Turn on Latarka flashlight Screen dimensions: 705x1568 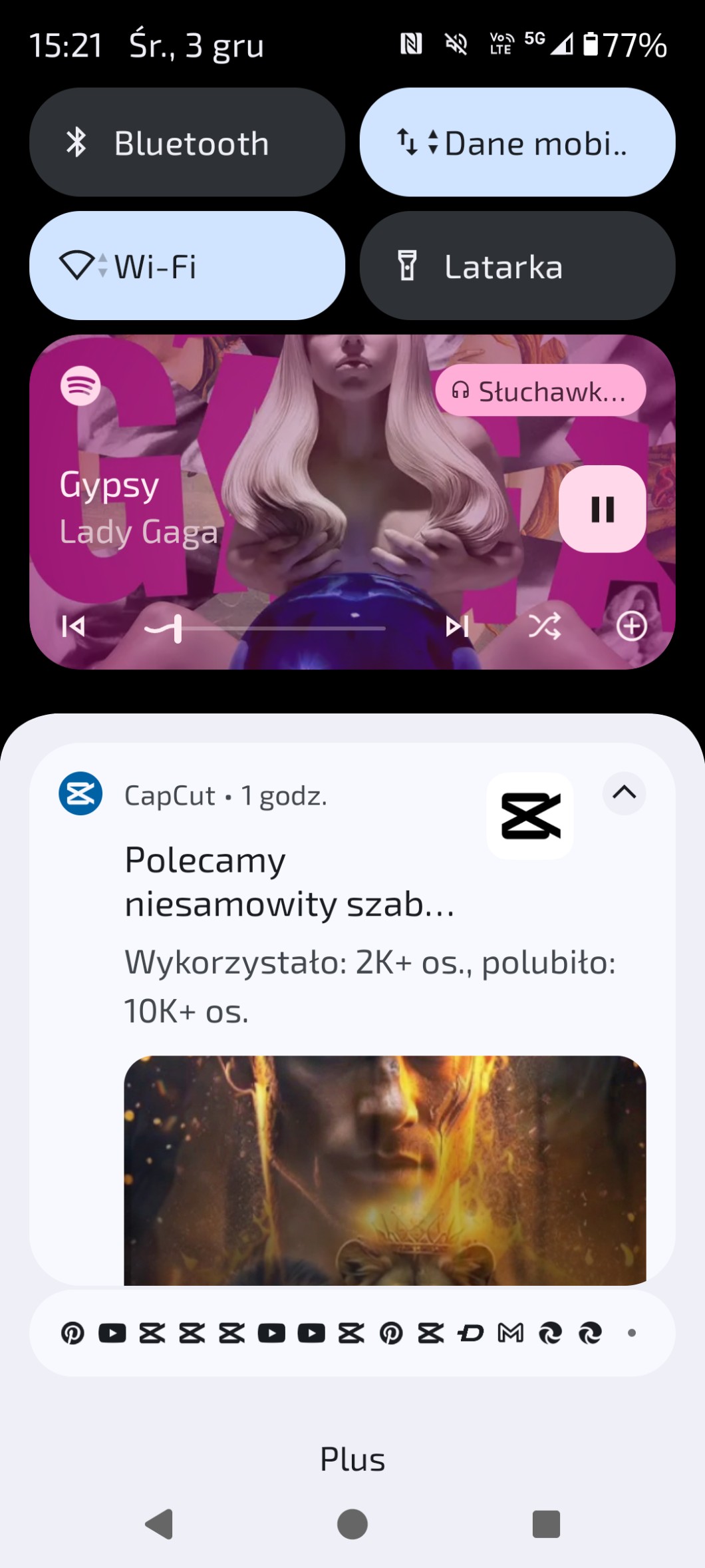[517, 266]
